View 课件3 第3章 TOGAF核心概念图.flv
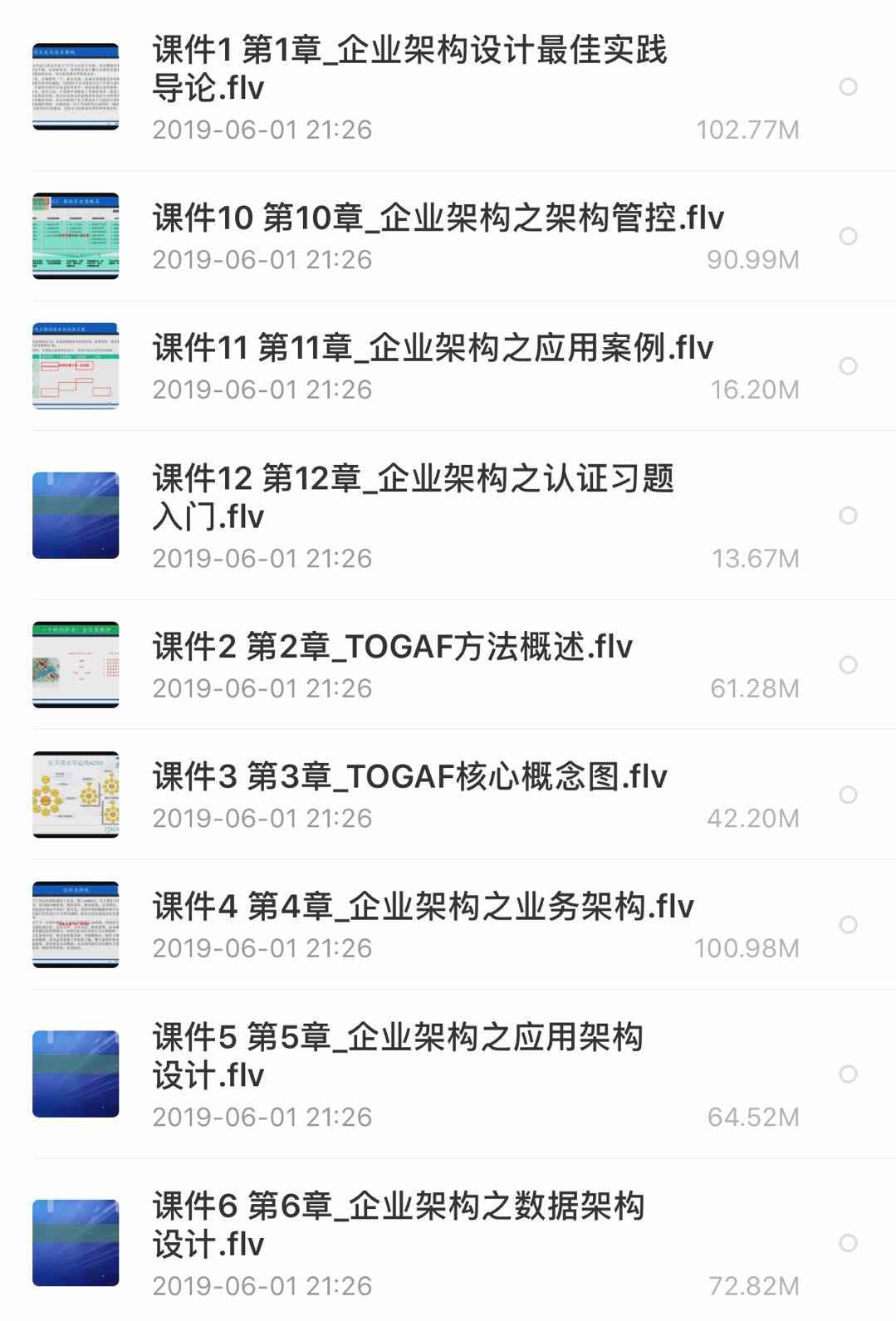The width and height of the screenshot is (896, 1321). [x=409, y=776]
